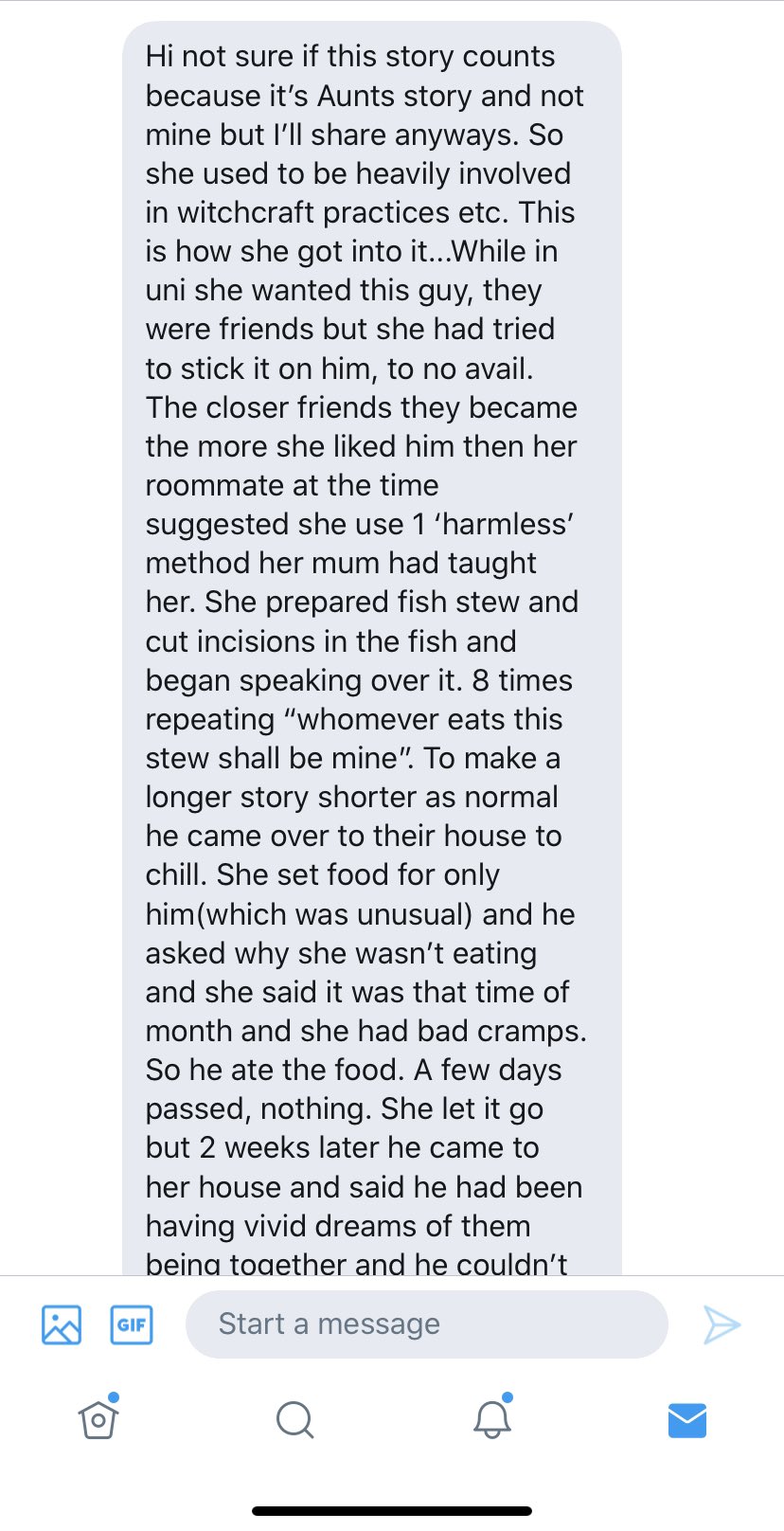
Task: Open the Search tab
Action: 294,1419
